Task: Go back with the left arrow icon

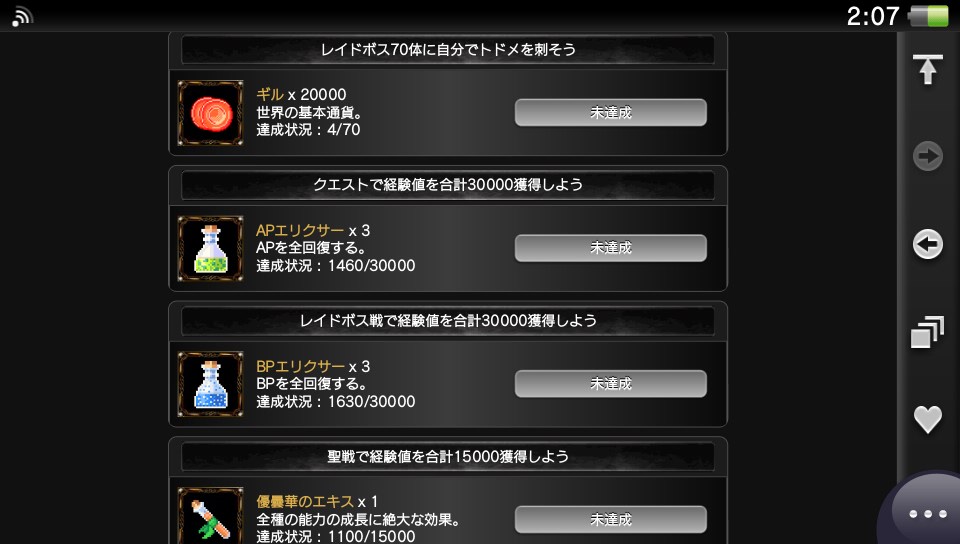Action: pos(928,244)
